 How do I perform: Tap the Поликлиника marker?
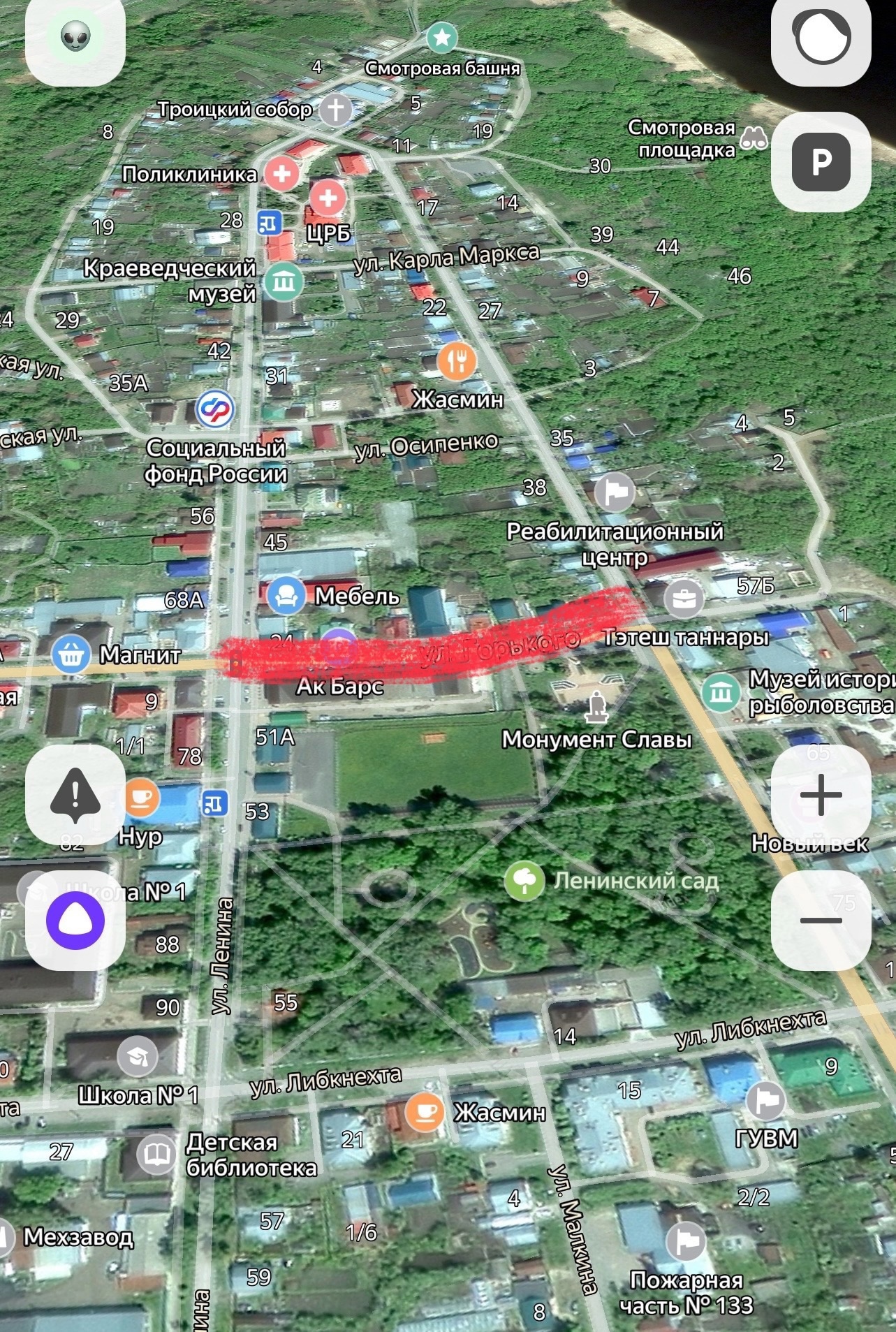(x=282, y=173)
